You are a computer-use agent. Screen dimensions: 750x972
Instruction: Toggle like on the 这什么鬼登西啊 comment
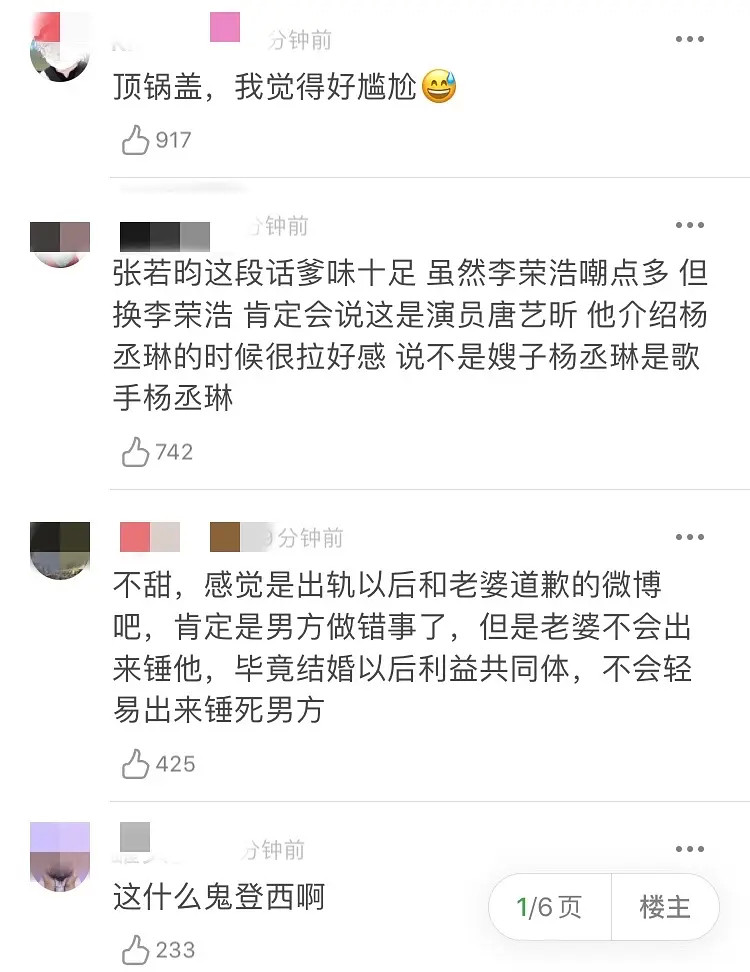pyautogui.click(x=131, y=950)
